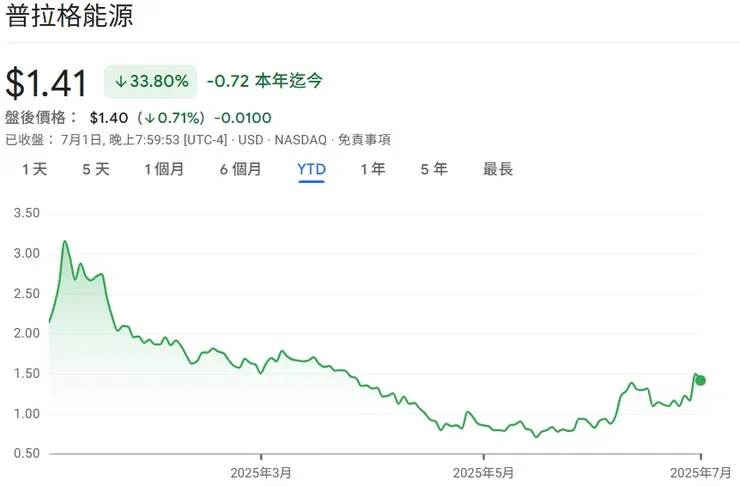The height and width of the screenshot is (487, 740).
Task: View the 1年 price chart
Action: pyautogui.click(x=373, y=170)
